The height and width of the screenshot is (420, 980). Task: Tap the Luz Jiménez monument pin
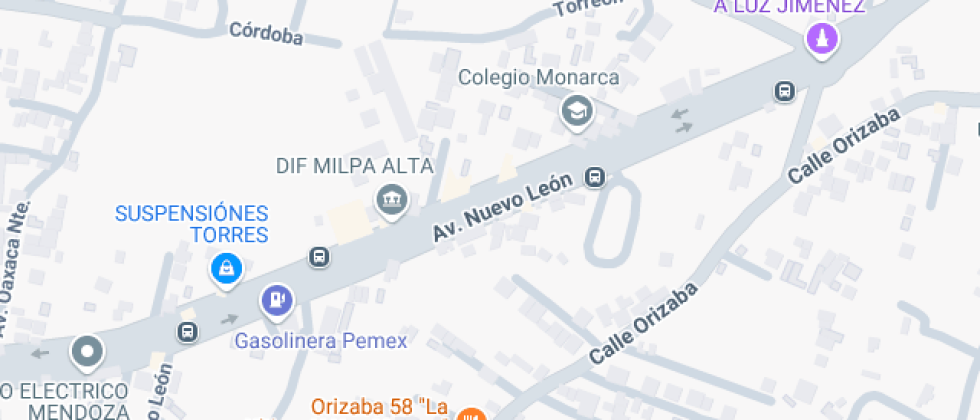(x=822, y=41)
